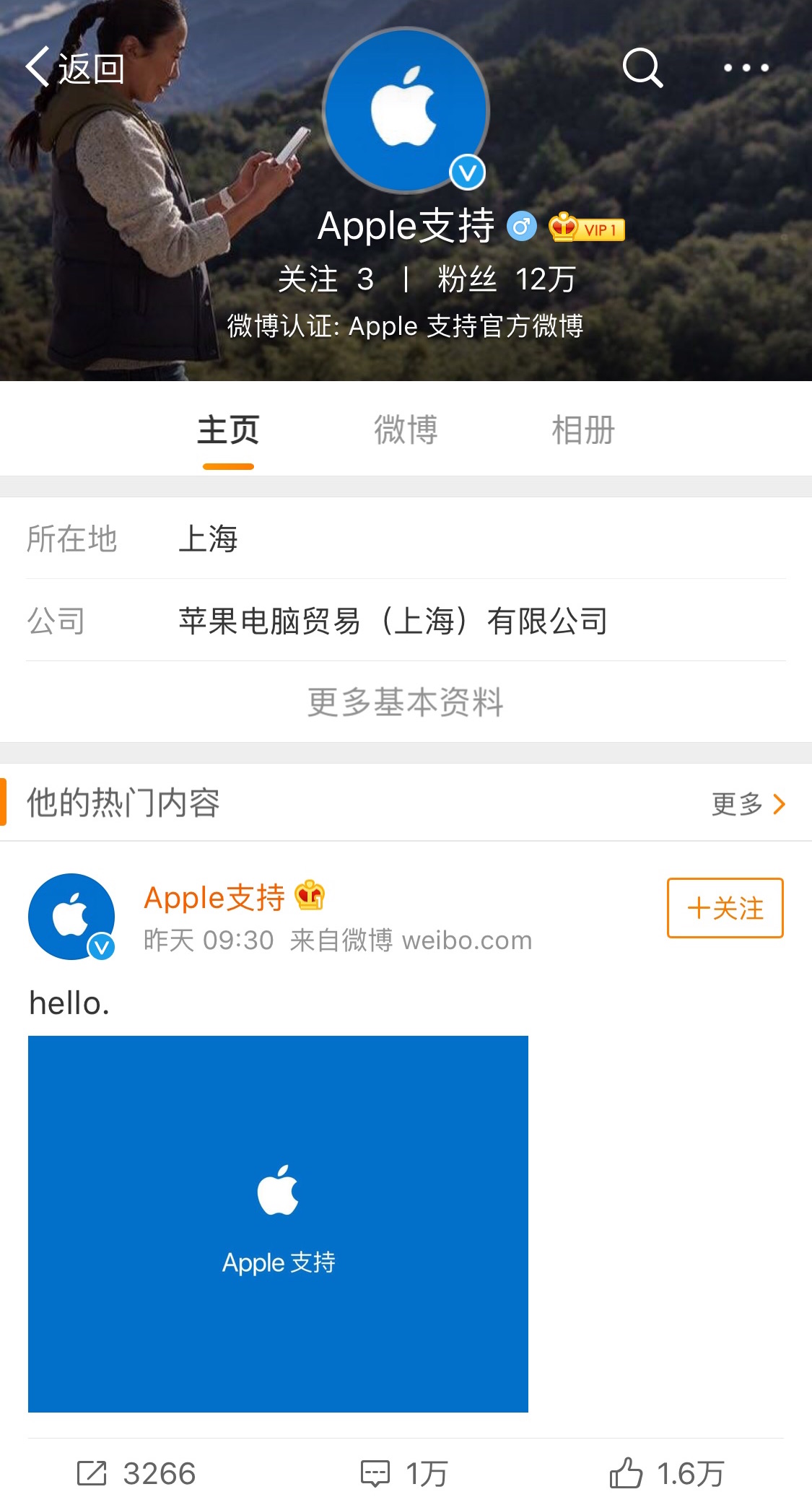Go back using the 返回 button
The height and width of the screenshot is (1510, 812).
75,69
